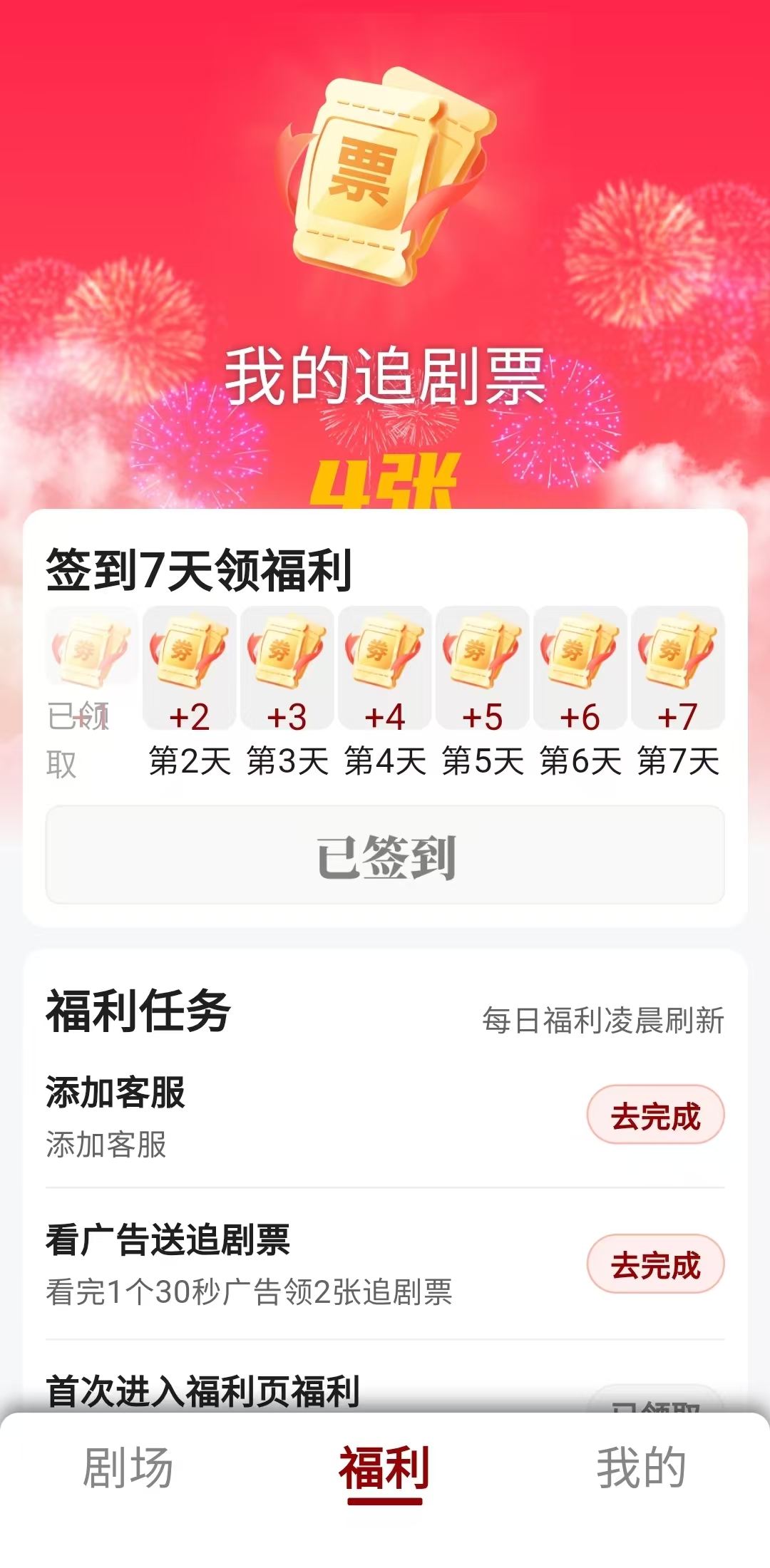Open the 我的 tab
770x1568 pixels.
[x=641, y=1468]
